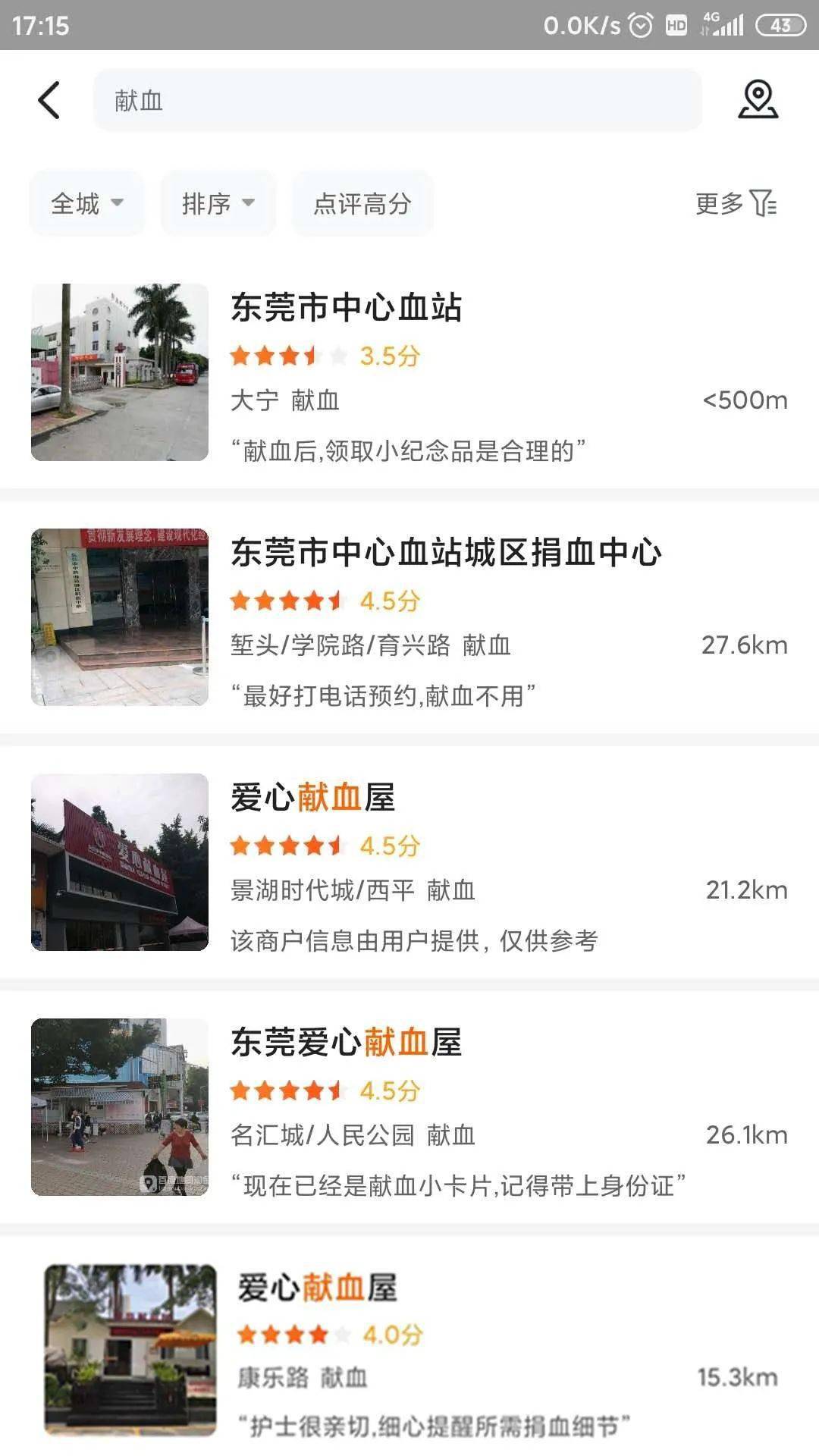Open map view with the location icon

click(x=758, y=100)
